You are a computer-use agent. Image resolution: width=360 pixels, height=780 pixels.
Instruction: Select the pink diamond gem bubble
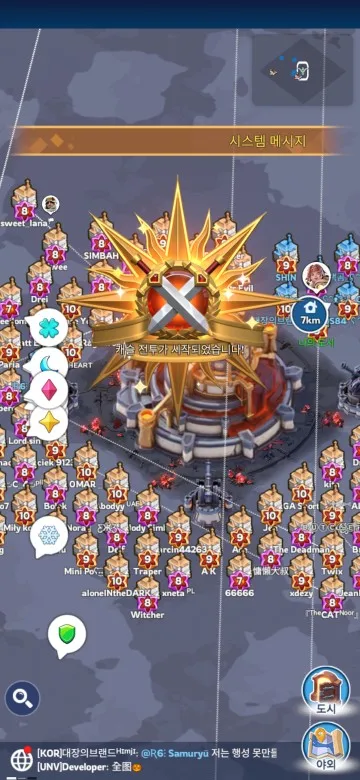[48, 391]
